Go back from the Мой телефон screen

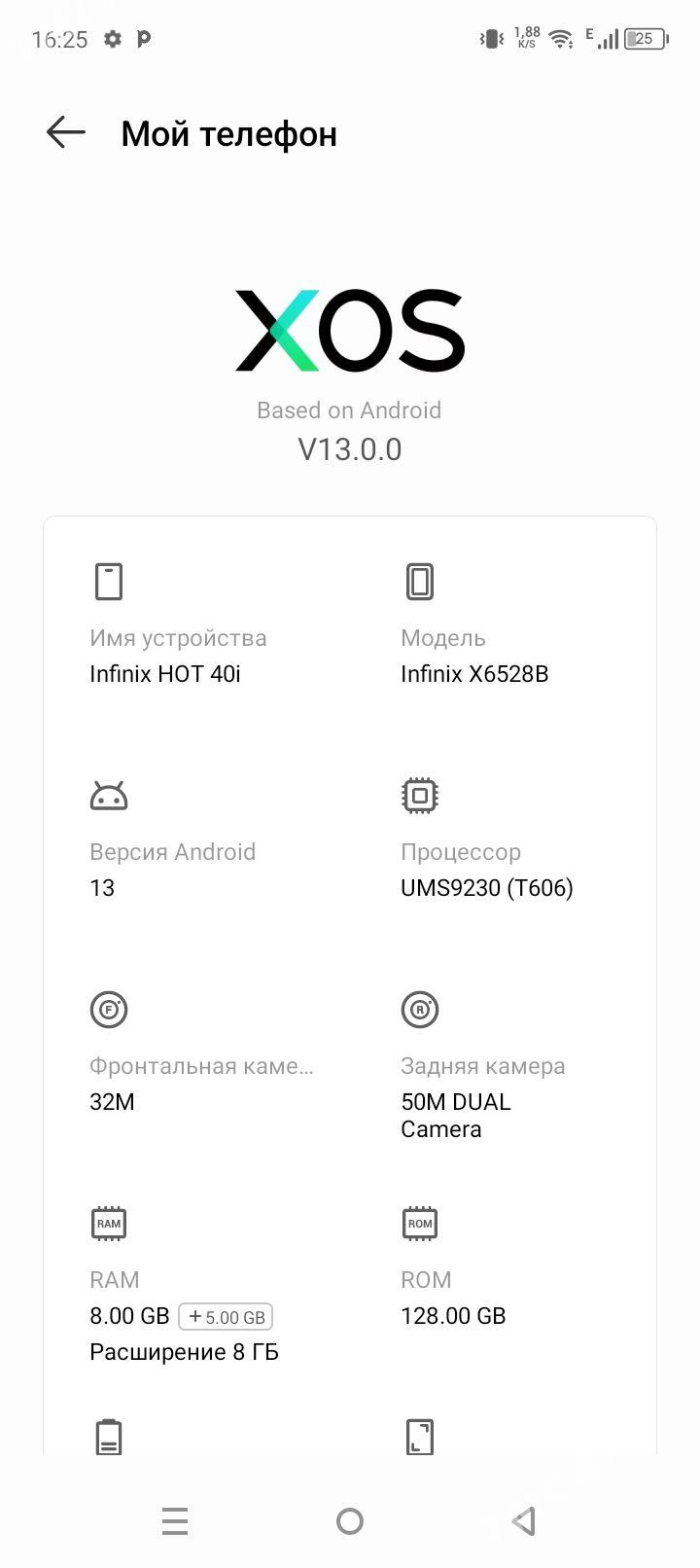(66, 132)
